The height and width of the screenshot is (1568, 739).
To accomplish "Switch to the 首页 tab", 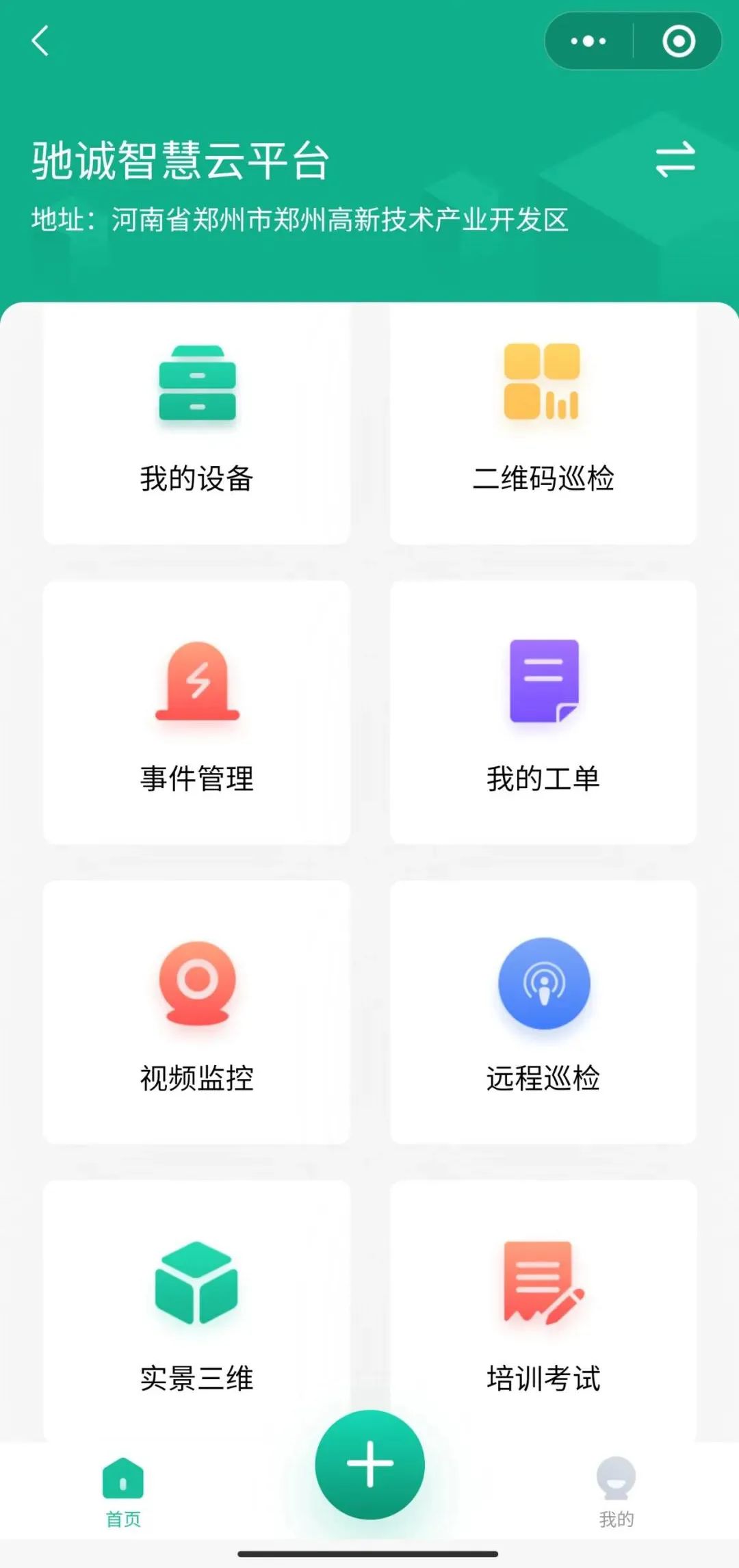I will (x=123, y=1493).
